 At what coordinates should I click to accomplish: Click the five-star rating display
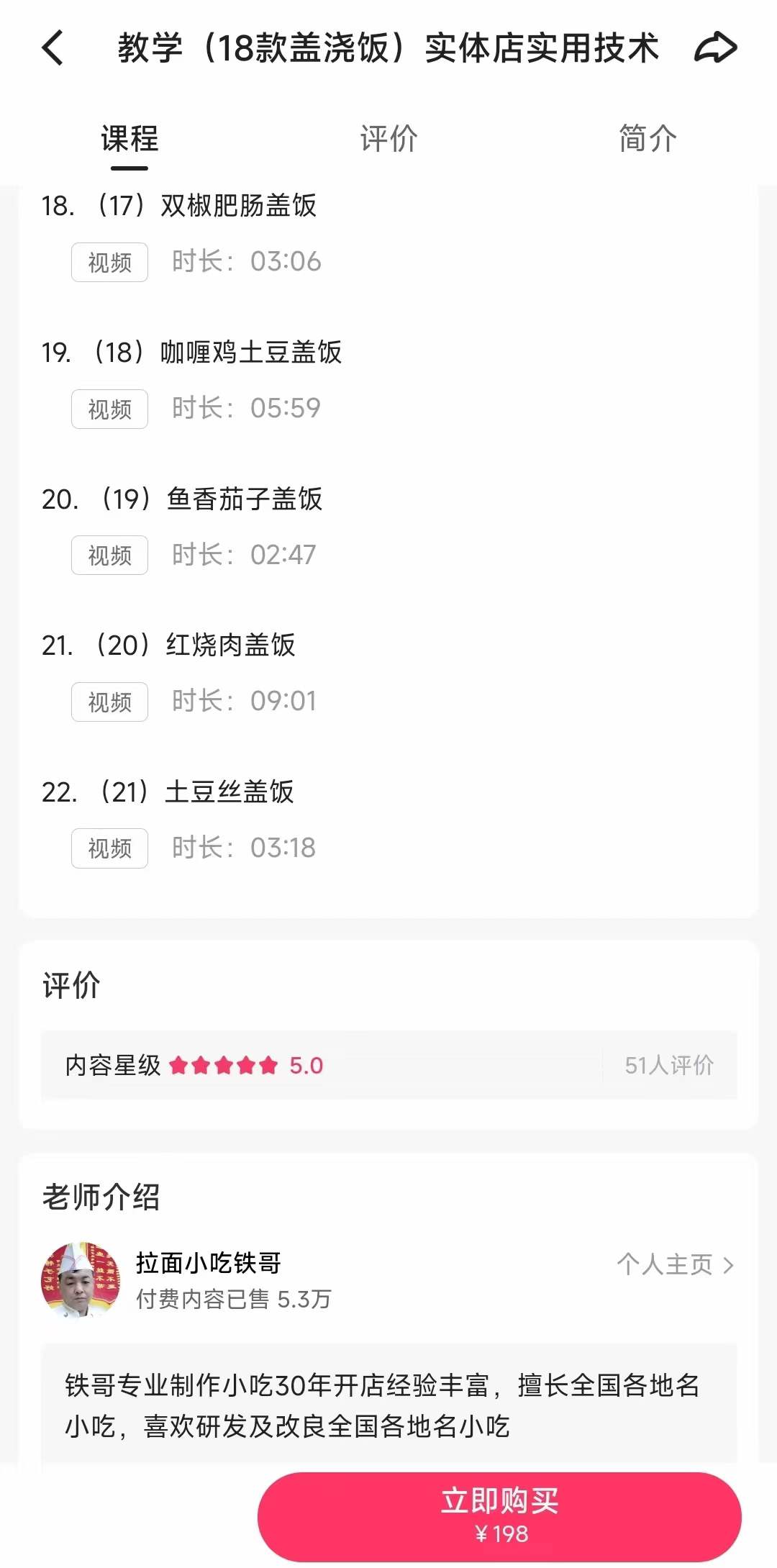223,1066
